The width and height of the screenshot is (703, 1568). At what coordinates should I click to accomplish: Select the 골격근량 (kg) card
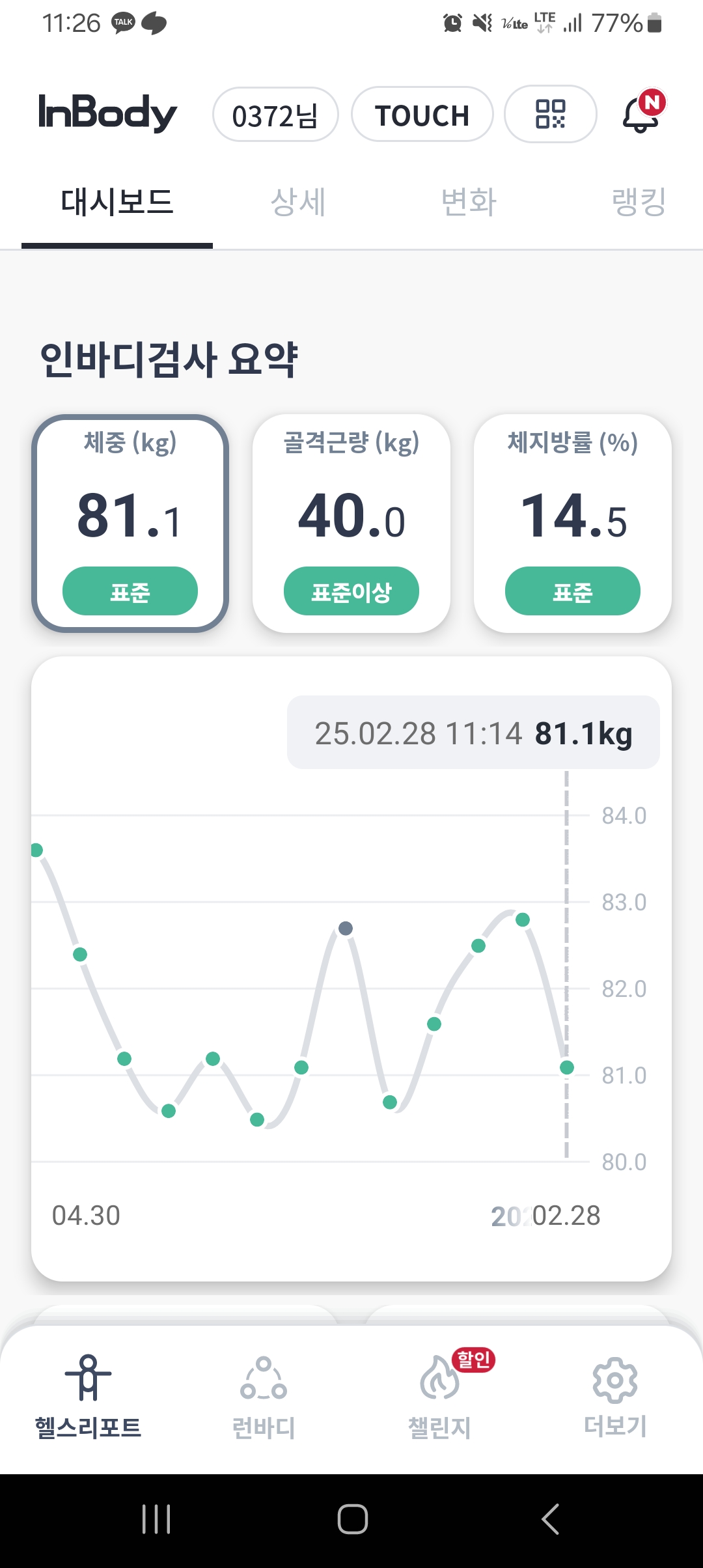coord(351,524)
